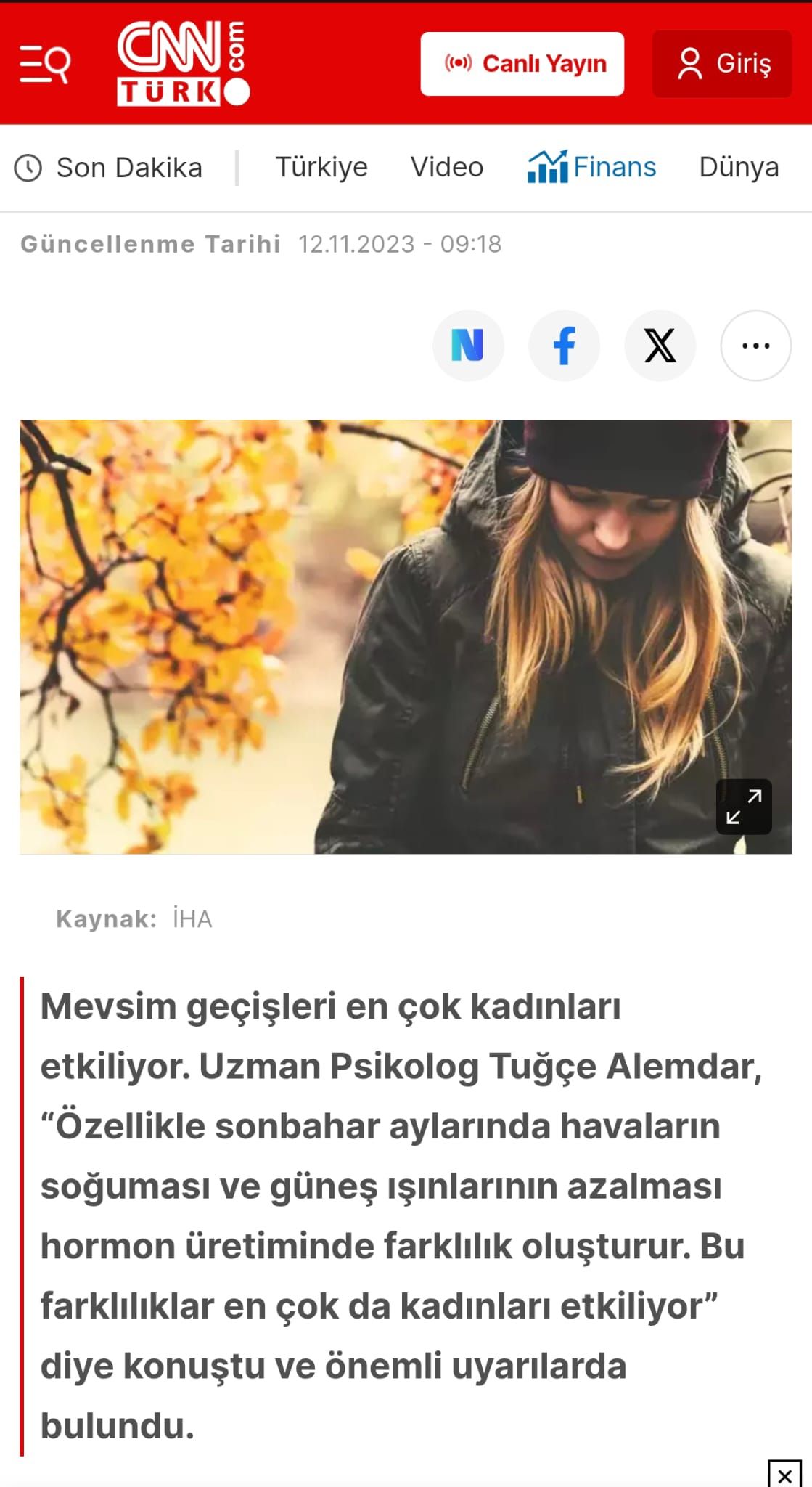Tap the Giriş login button
812x1487 pixels.
(x=722, y=64)
